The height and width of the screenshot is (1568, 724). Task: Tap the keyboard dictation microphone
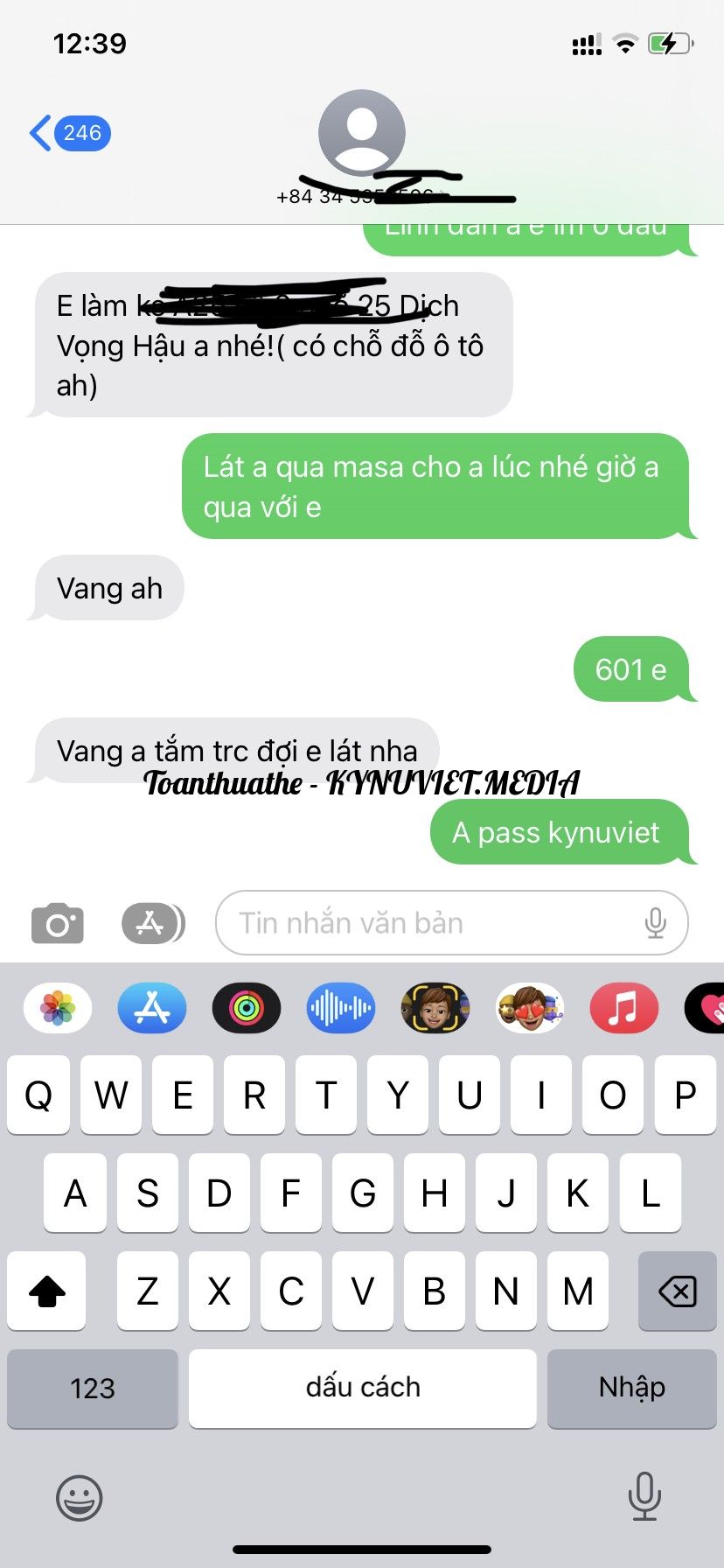644,1496
